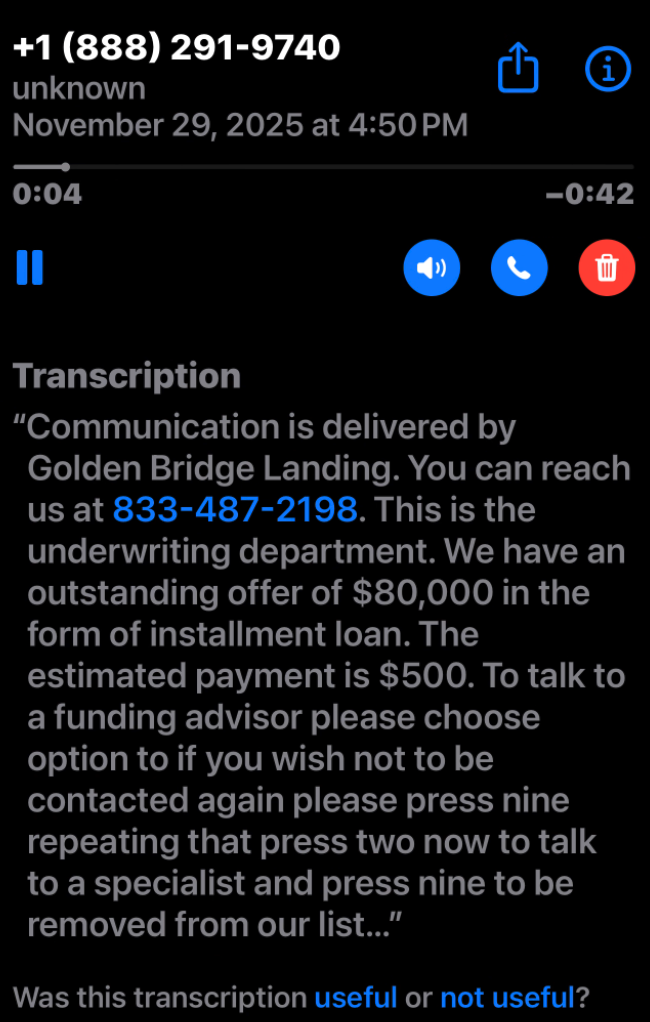This screenshot has height=1022, width=650.
Task: Tap the voicemail playback scrubber
Action: [66, 167]
